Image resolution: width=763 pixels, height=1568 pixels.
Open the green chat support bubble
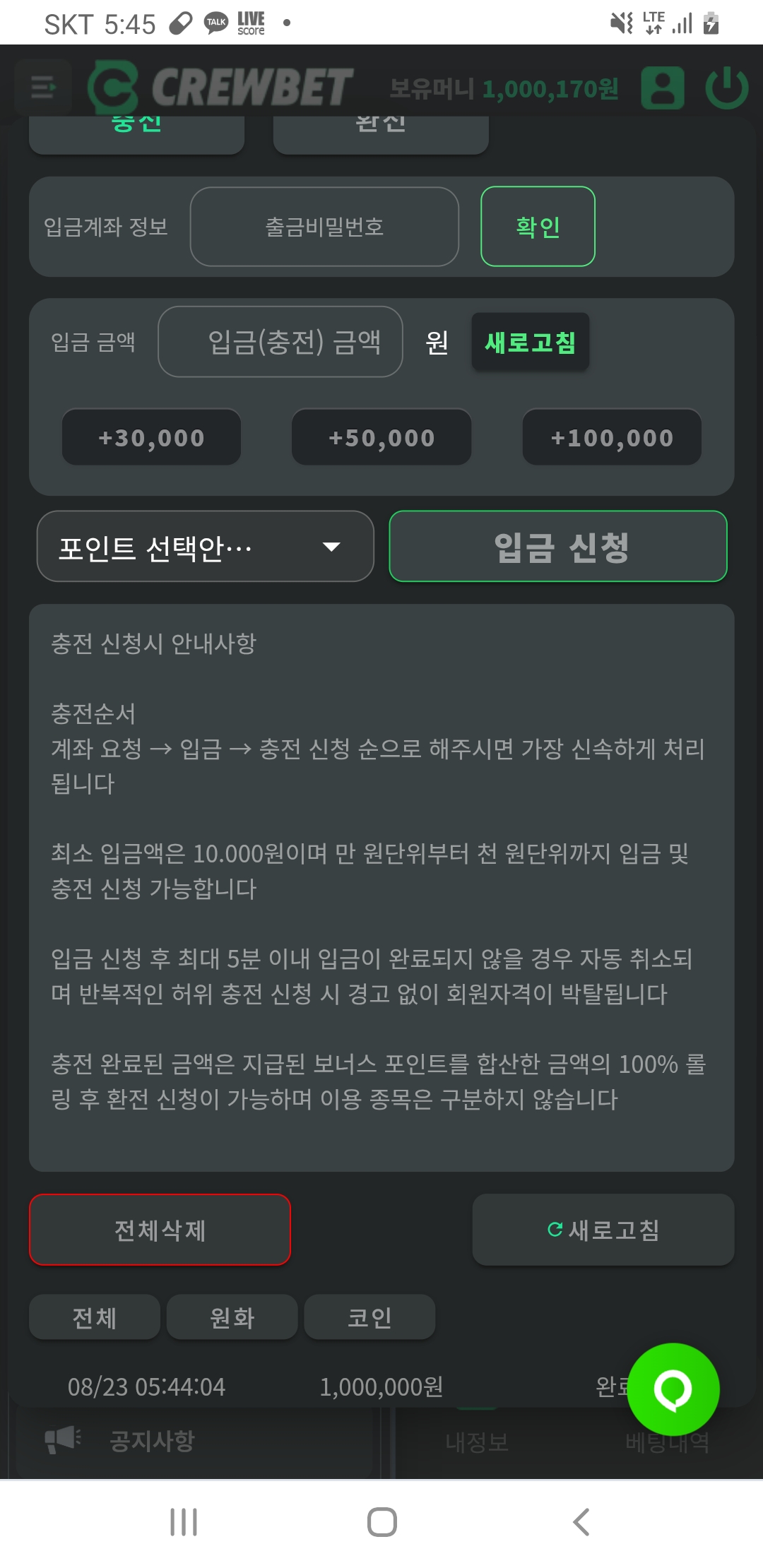click(673, 1389)
